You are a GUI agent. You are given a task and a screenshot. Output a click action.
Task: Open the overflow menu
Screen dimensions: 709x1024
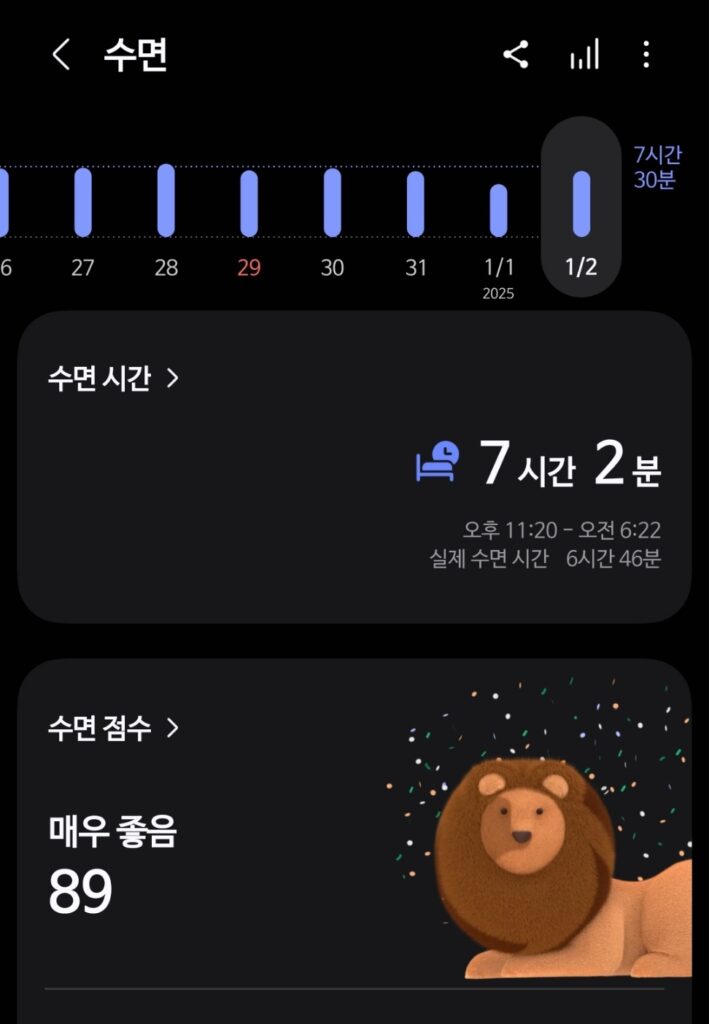(x=647, y=55)
